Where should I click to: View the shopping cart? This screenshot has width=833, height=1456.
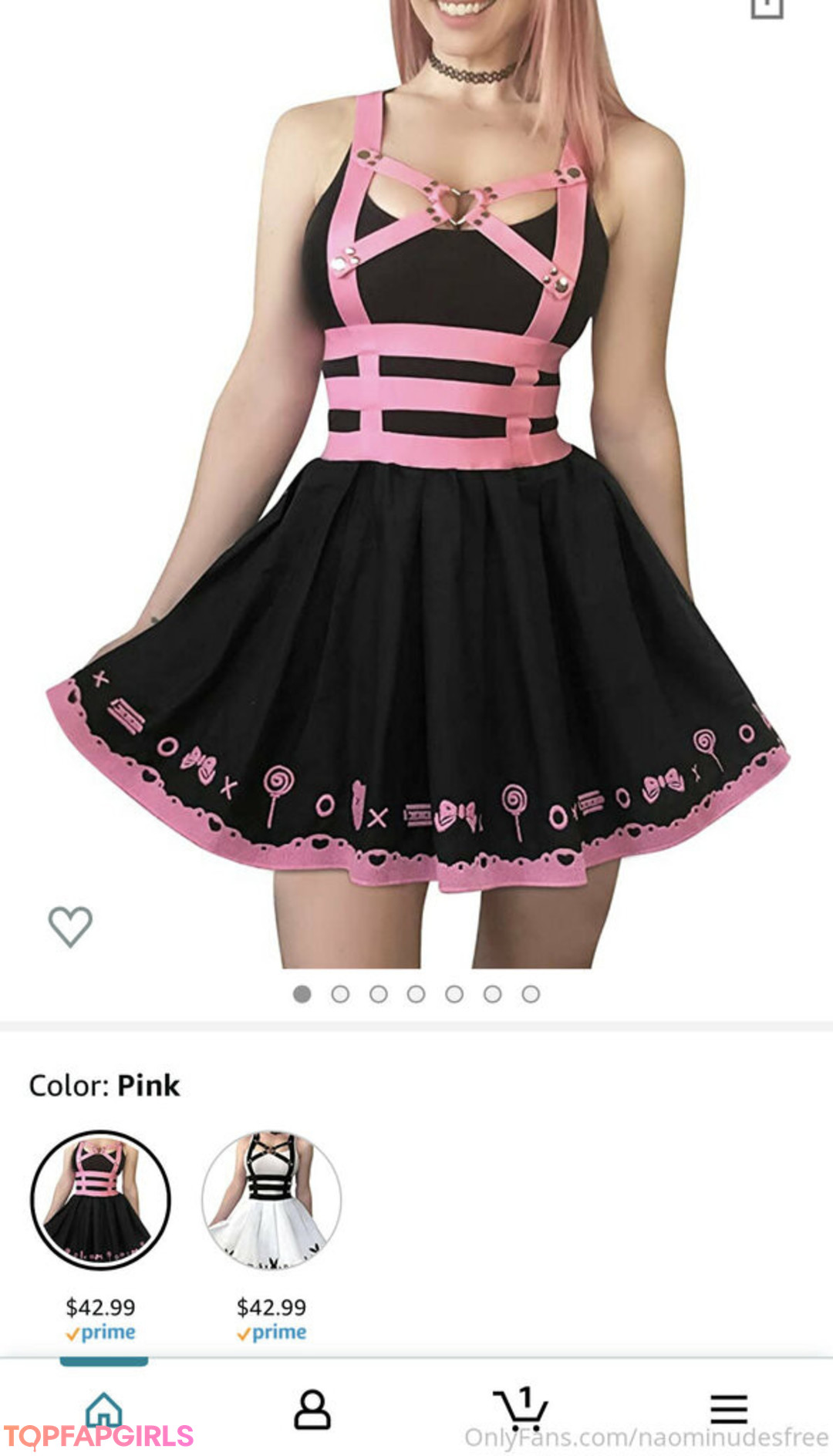[x=521, y=1410]
